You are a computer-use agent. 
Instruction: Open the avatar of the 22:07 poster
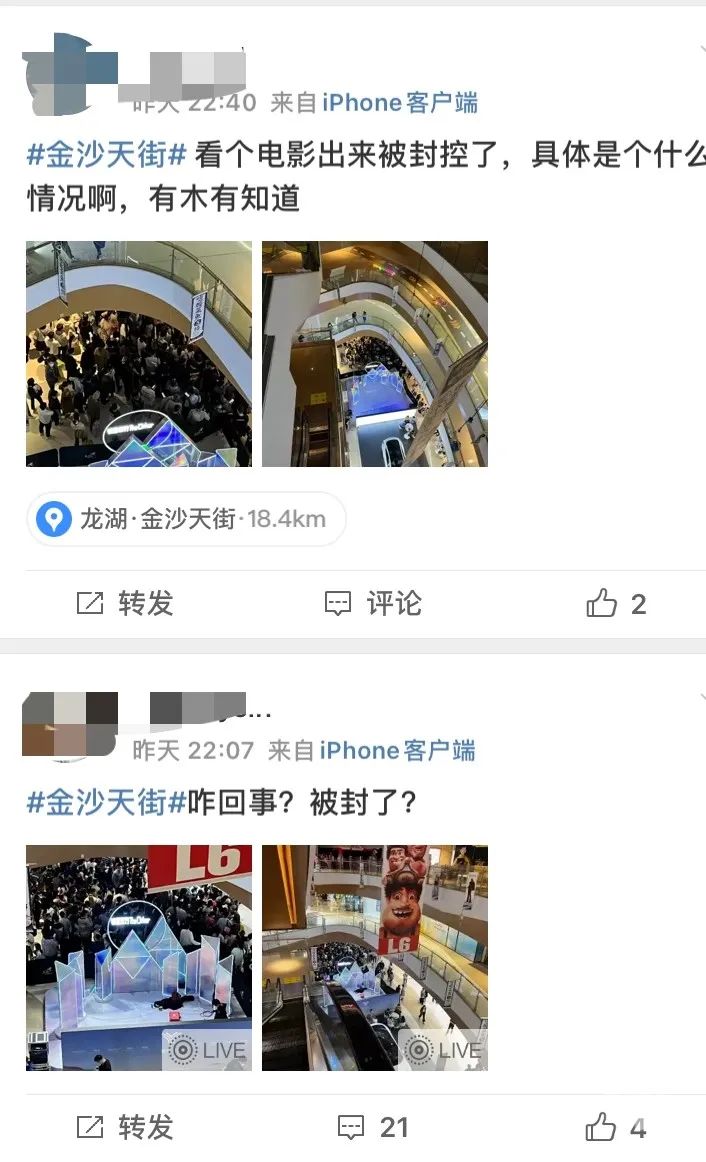tap(70, 724)
